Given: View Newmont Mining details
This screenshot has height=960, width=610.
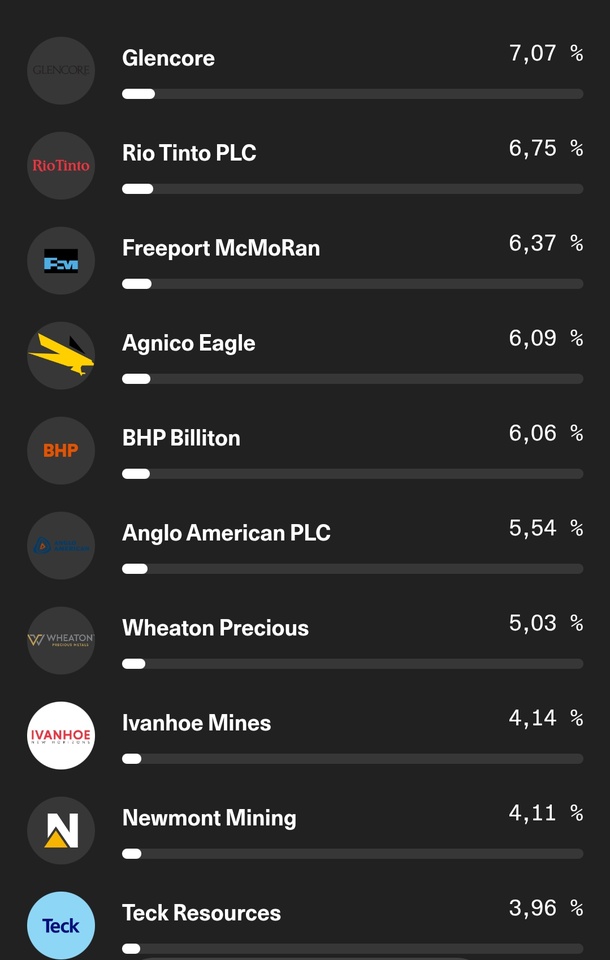Looking at the screenshot, I should click(x=209, y=819).
